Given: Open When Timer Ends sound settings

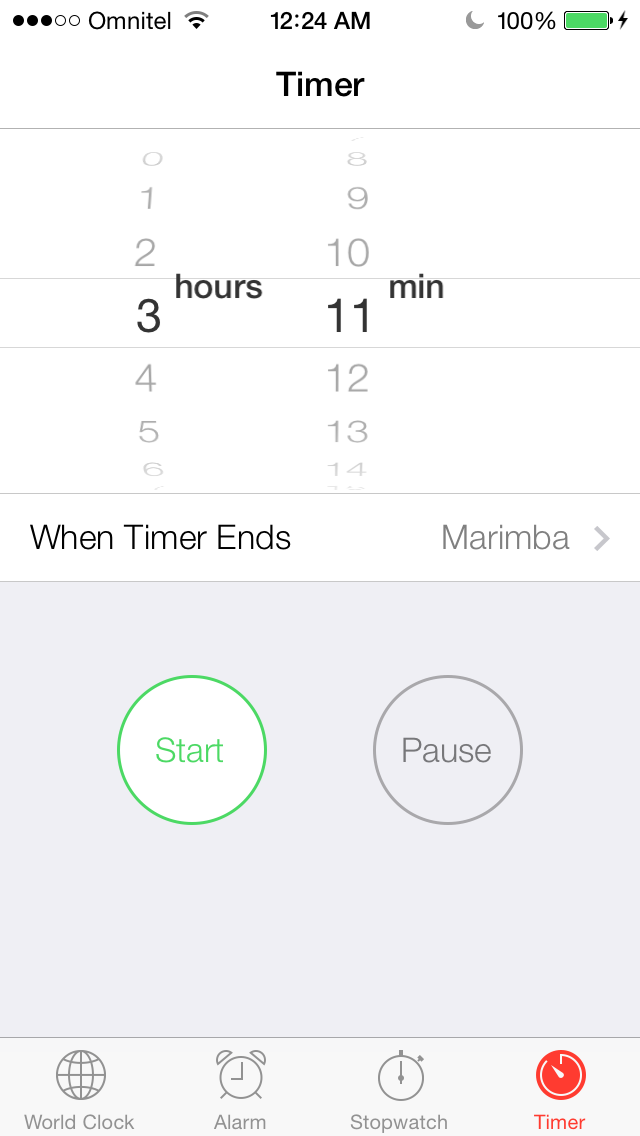Looking at the screenshot, I should (320, 538).
